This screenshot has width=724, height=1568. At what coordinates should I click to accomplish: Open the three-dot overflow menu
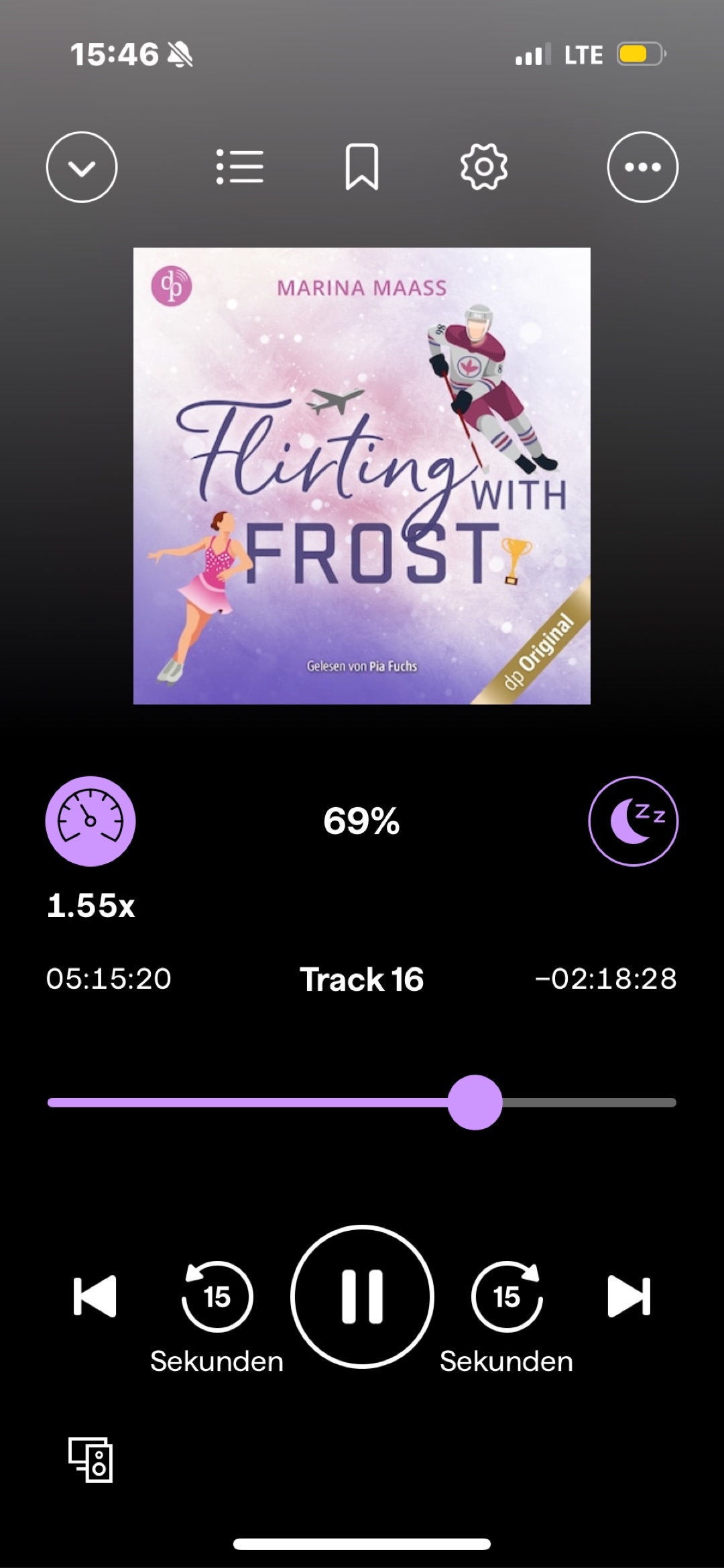coord(642,167)
